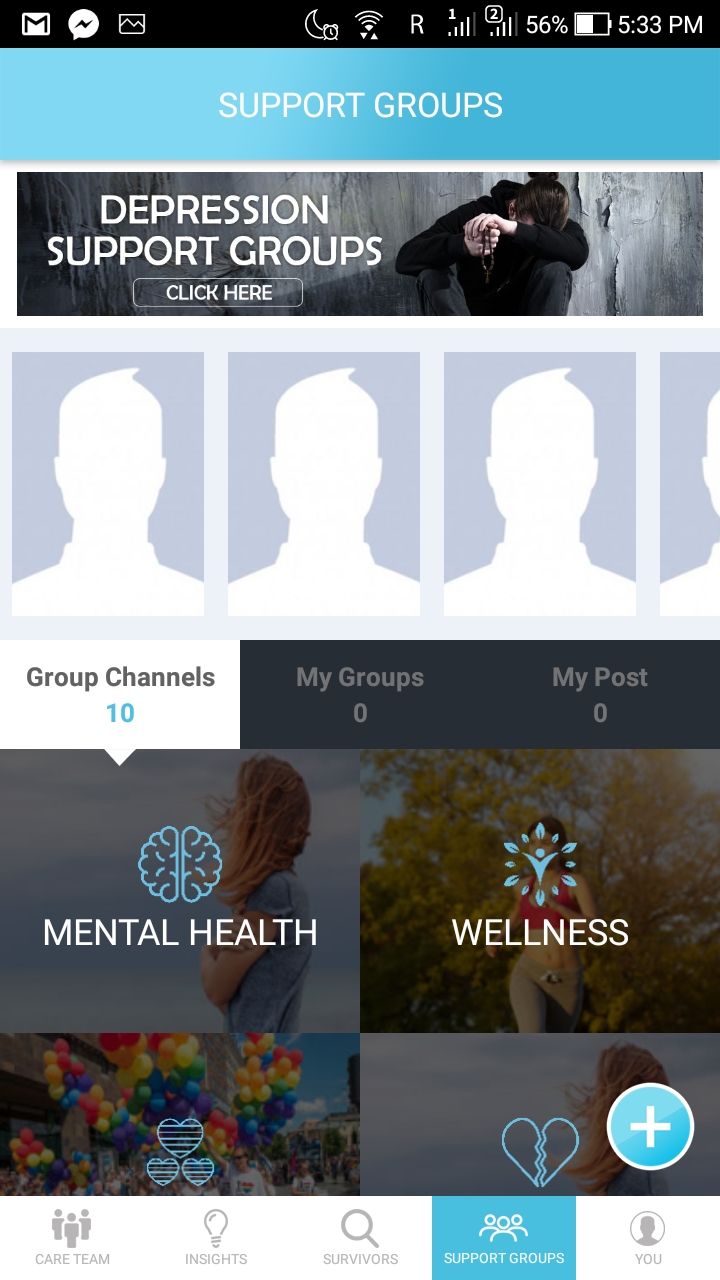The height and width of the screenshot is (1280, 720).
Task: Switch to the Survivors tab
Action: coord(360,1238)
